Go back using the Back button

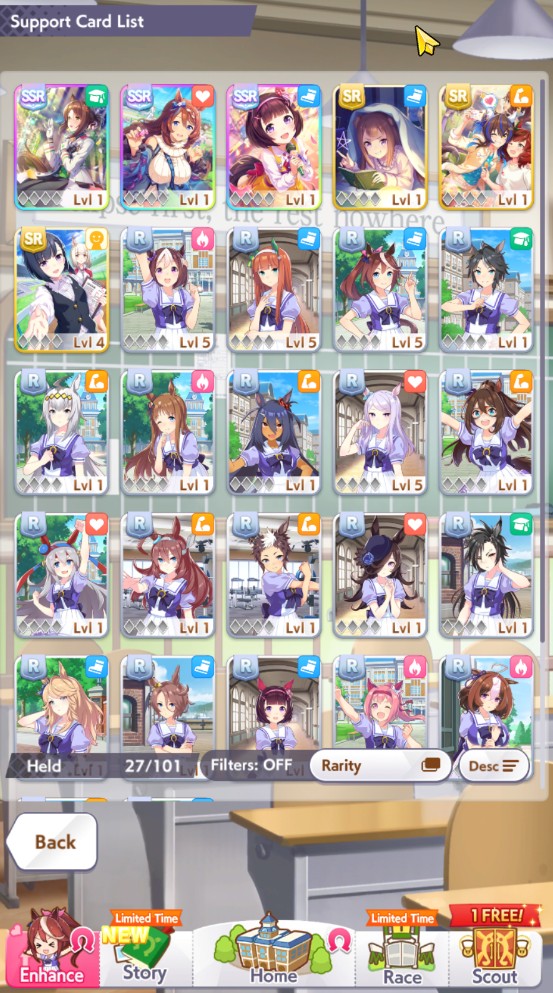pyautogui.click(x=53, y=842)
